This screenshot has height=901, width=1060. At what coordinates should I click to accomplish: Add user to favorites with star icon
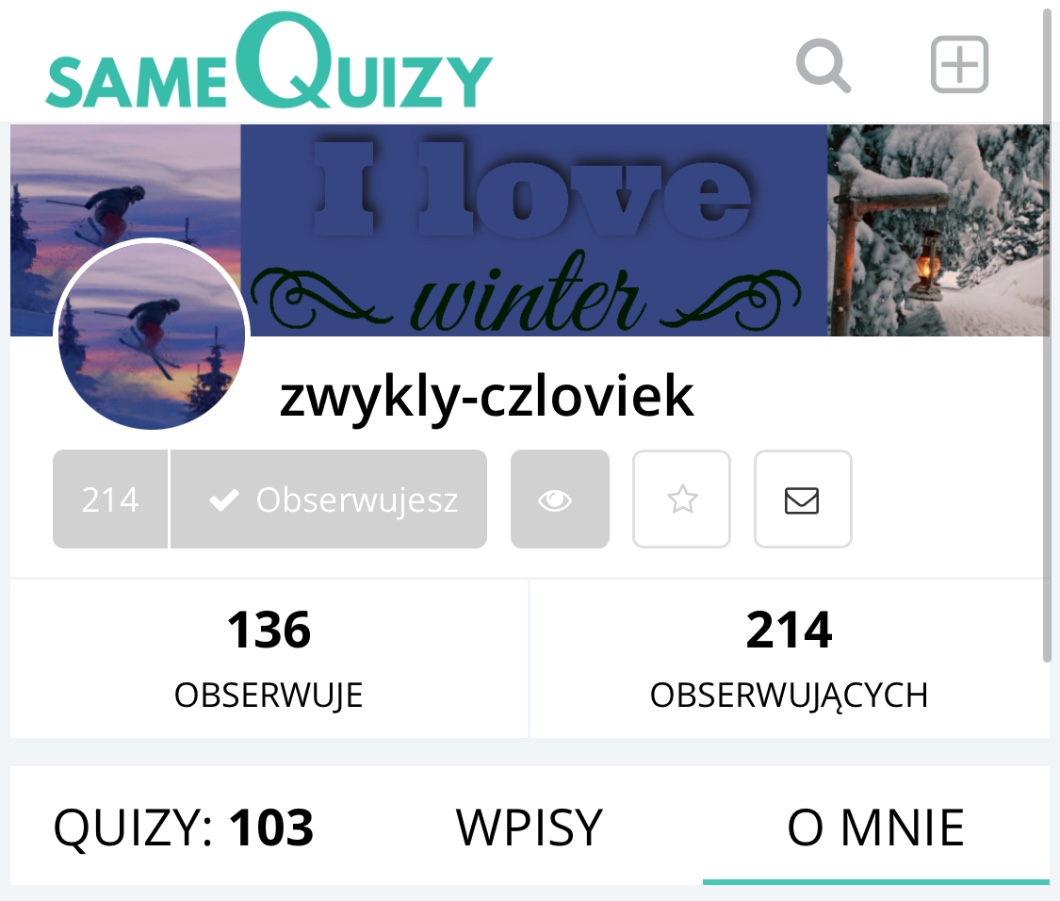(x=681, y=499)
